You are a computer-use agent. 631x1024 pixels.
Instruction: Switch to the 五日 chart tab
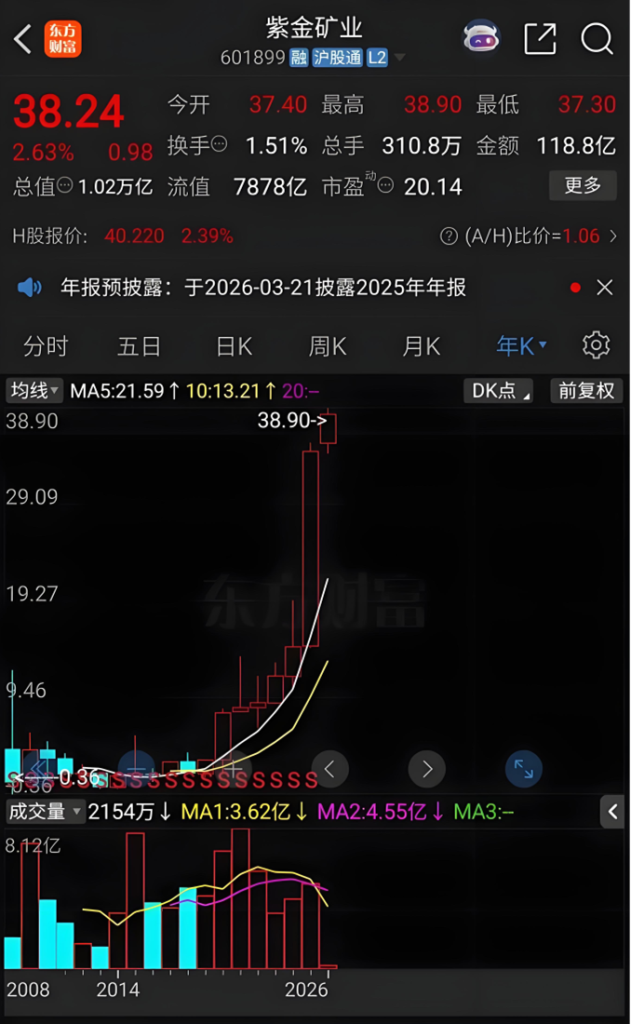(x=139, y=346)
